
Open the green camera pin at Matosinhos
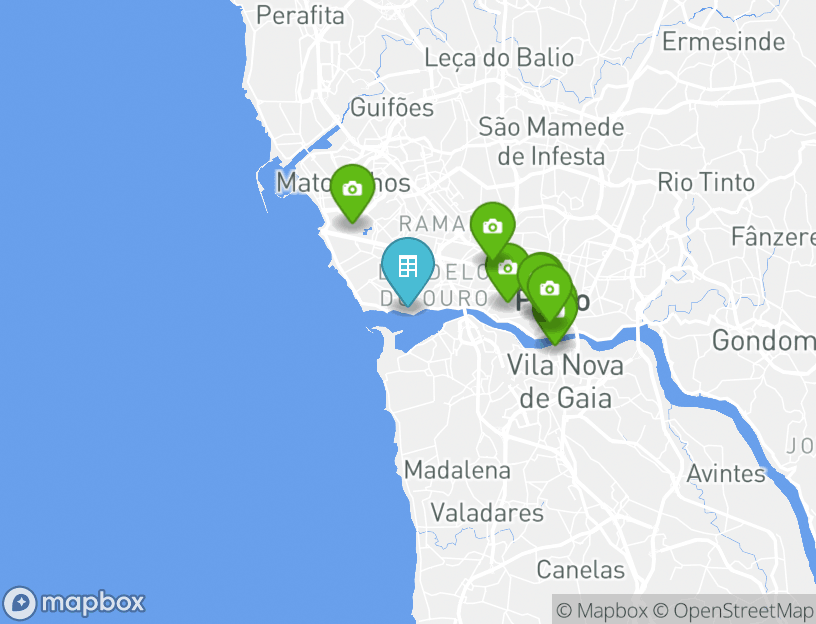[351, 190]
